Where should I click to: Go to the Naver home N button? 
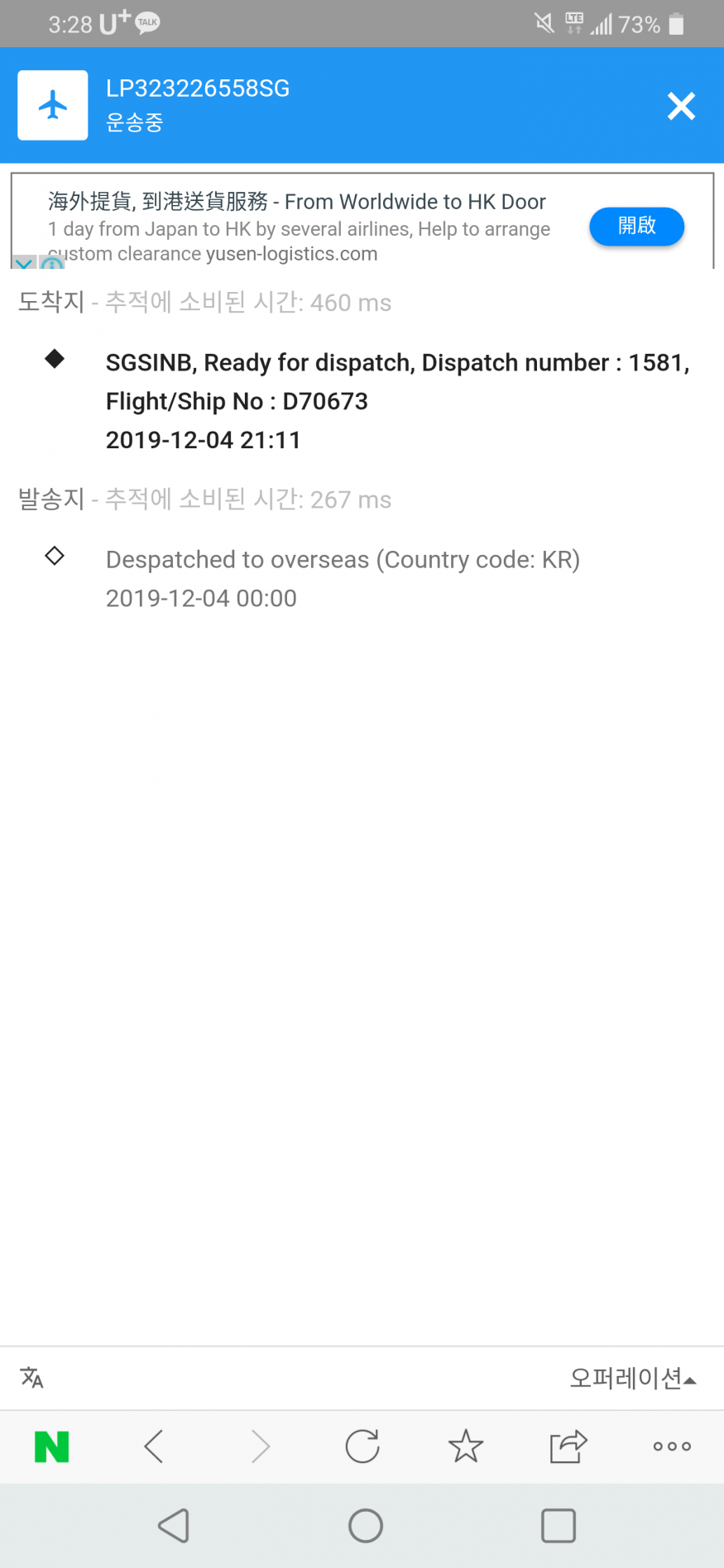coord(51,1446)
